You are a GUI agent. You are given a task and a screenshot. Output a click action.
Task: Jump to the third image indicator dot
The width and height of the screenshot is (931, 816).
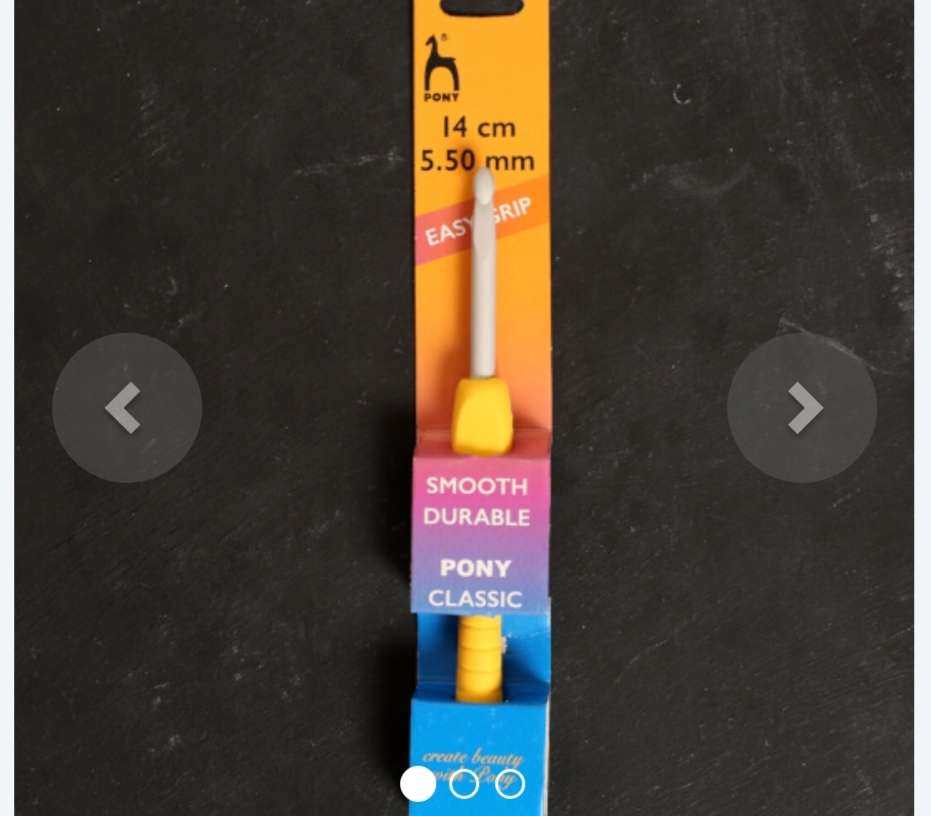pos(510,784)
